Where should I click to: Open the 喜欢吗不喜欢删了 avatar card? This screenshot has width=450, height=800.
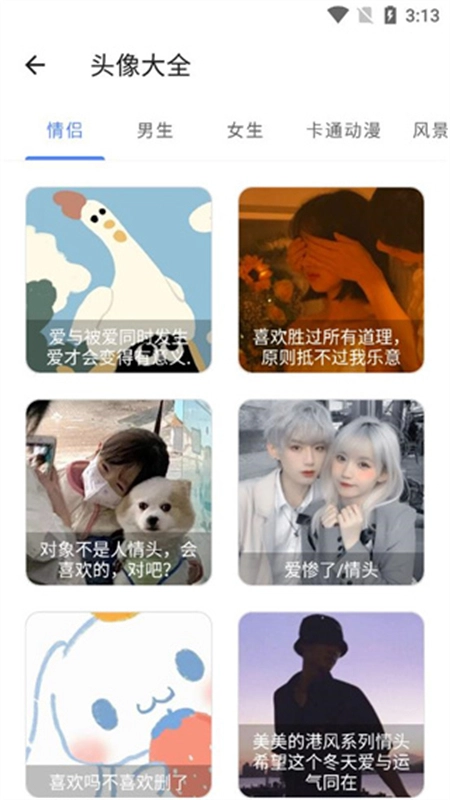coord(119,704)
